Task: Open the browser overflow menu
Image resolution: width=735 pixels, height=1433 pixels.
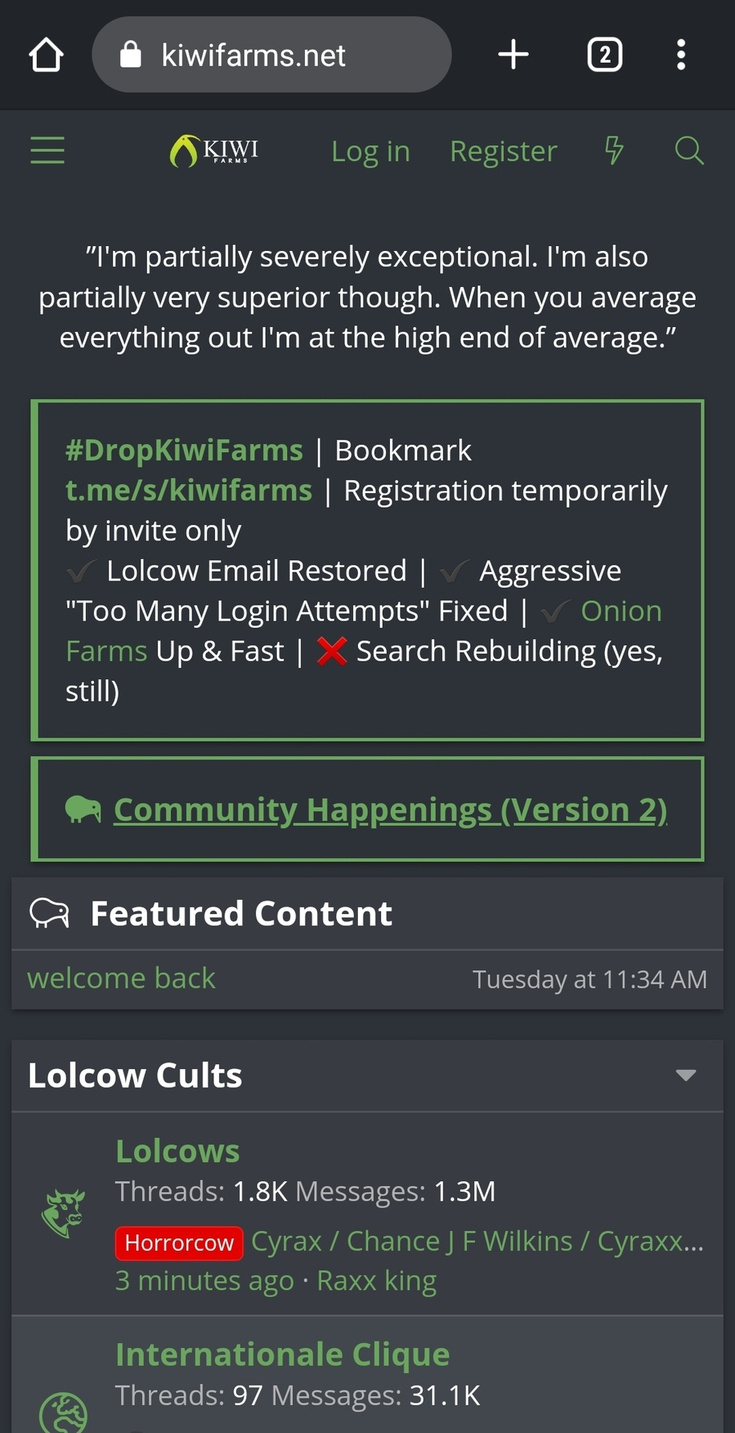Action: pos(681,55)
